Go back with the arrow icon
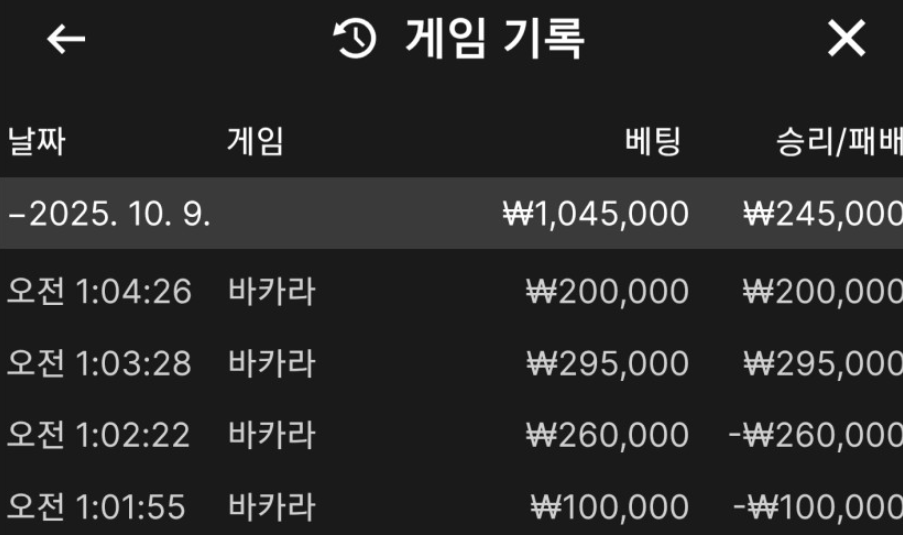903x535 pixels. 66,39
